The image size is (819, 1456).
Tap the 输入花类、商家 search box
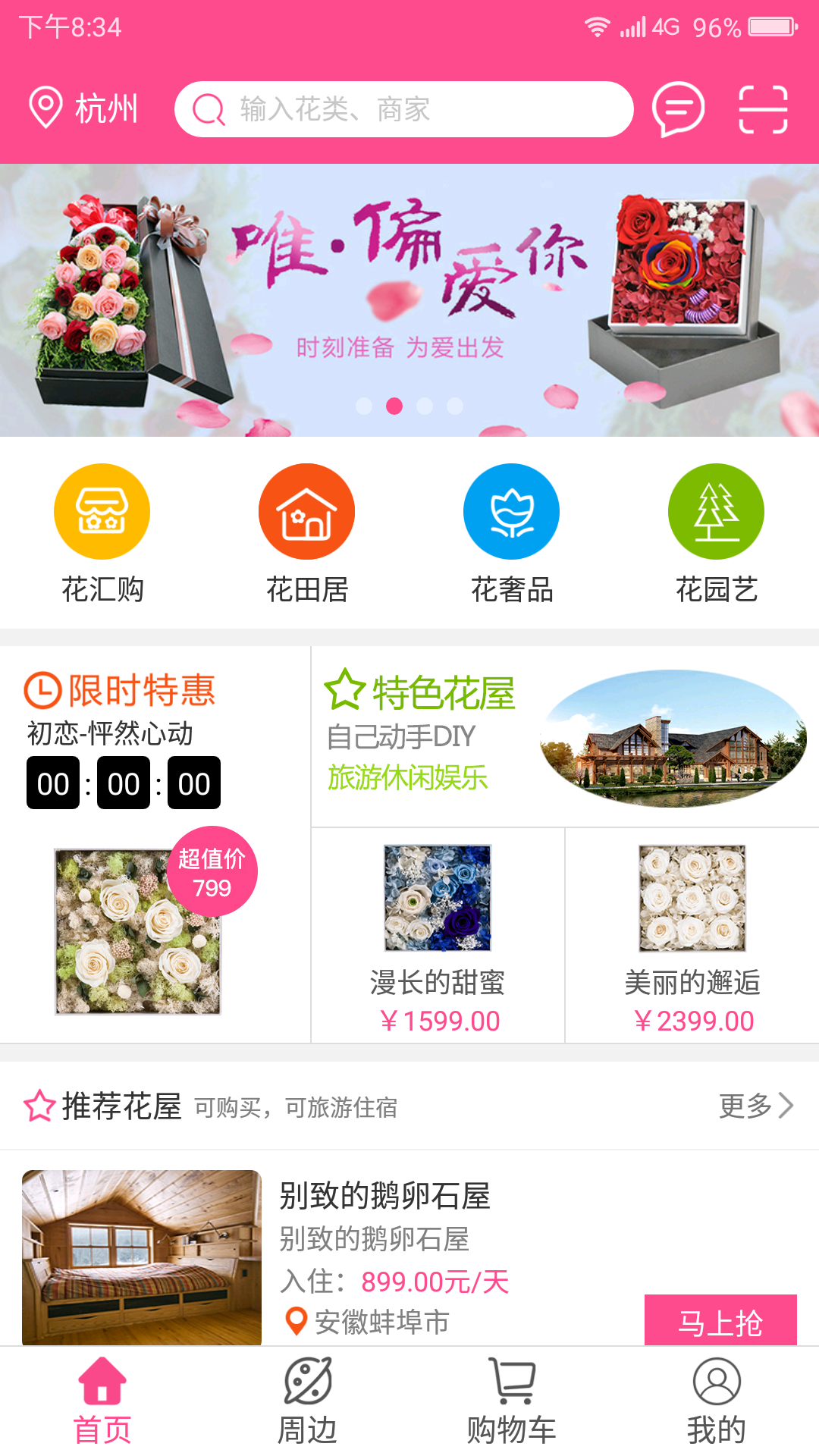403,109
